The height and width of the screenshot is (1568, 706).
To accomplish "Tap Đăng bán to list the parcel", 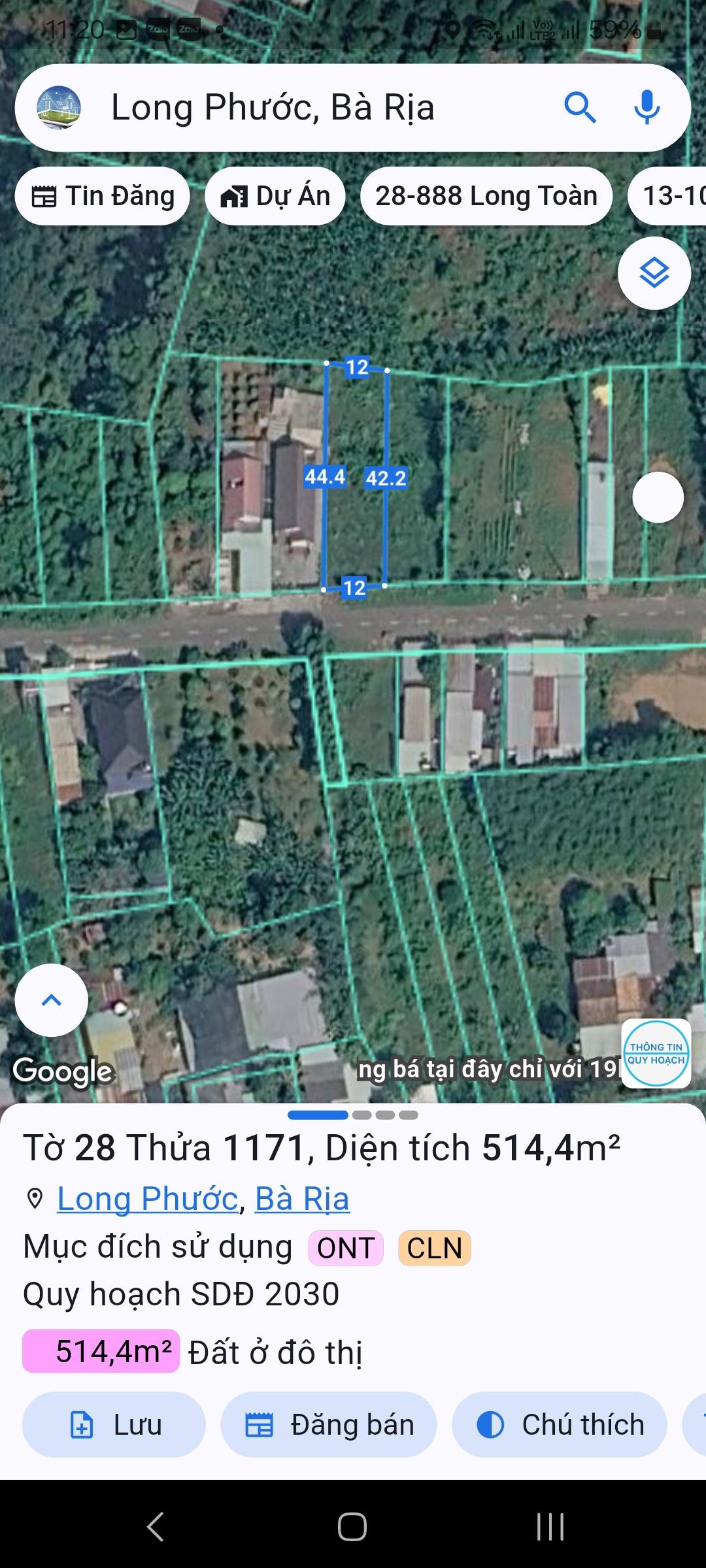I will pos(328,1424).
